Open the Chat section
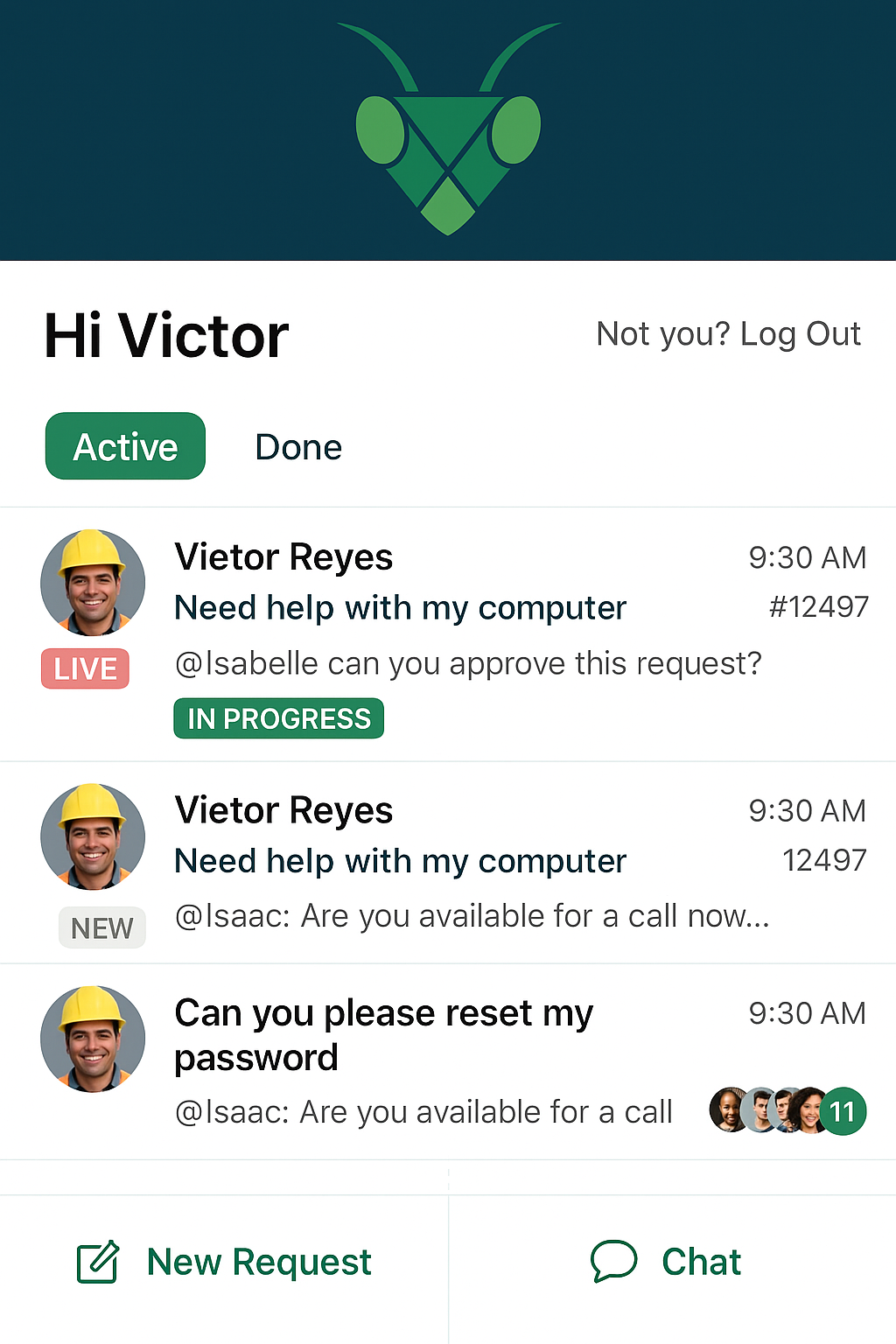 pyautogui.click(x=667, y=1262)
